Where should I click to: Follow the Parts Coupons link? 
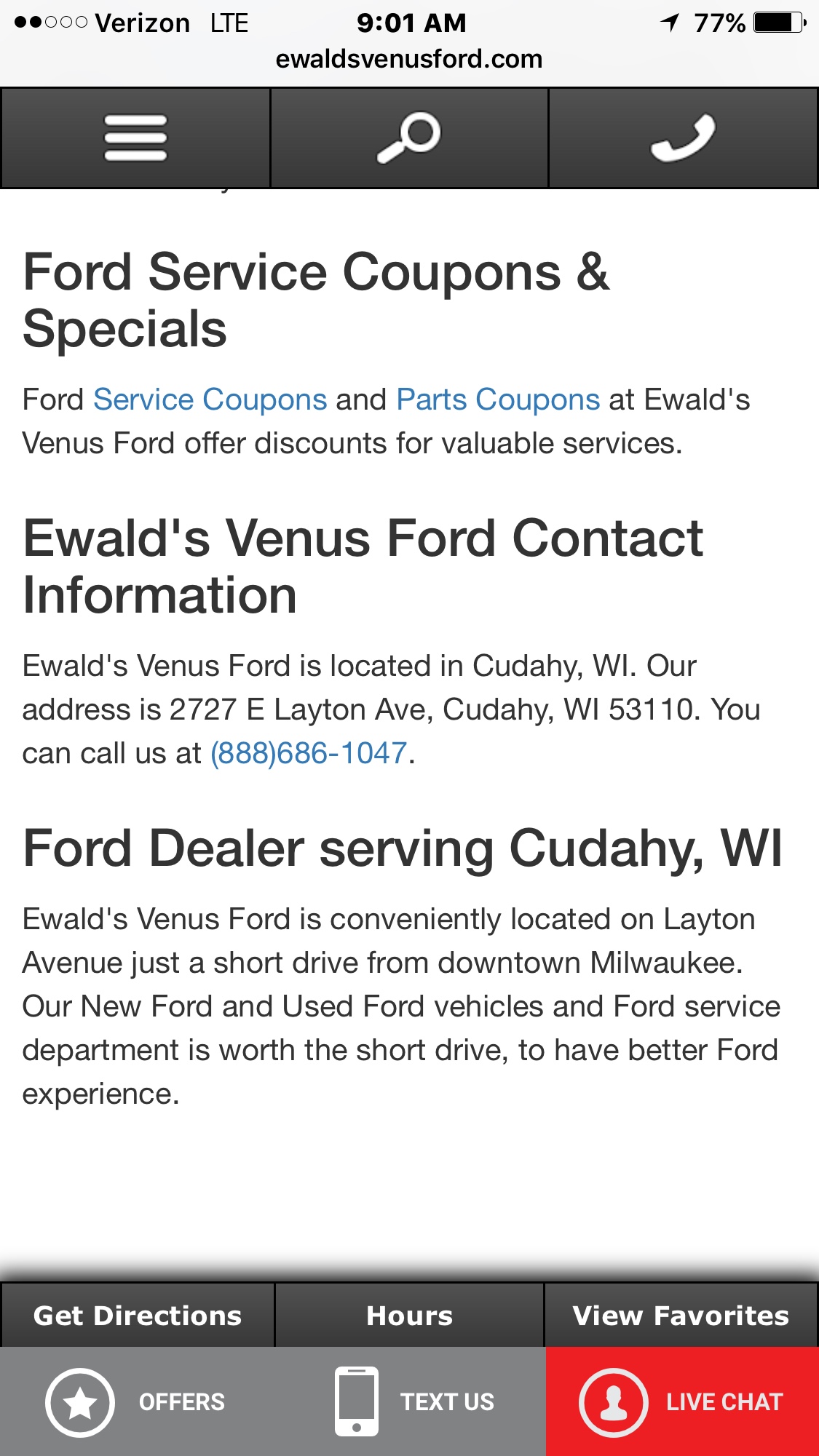tap(498, 399)
